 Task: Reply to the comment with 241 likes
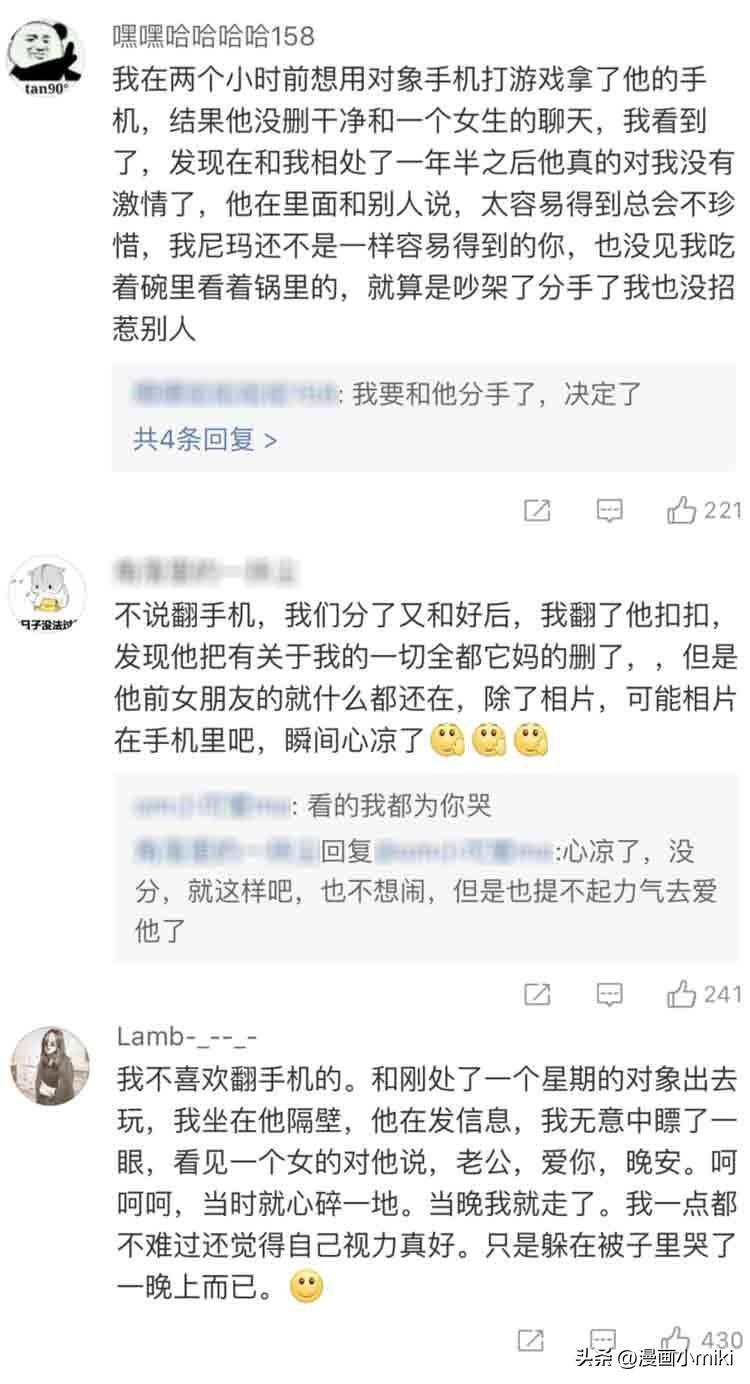[x=610, y=994]
